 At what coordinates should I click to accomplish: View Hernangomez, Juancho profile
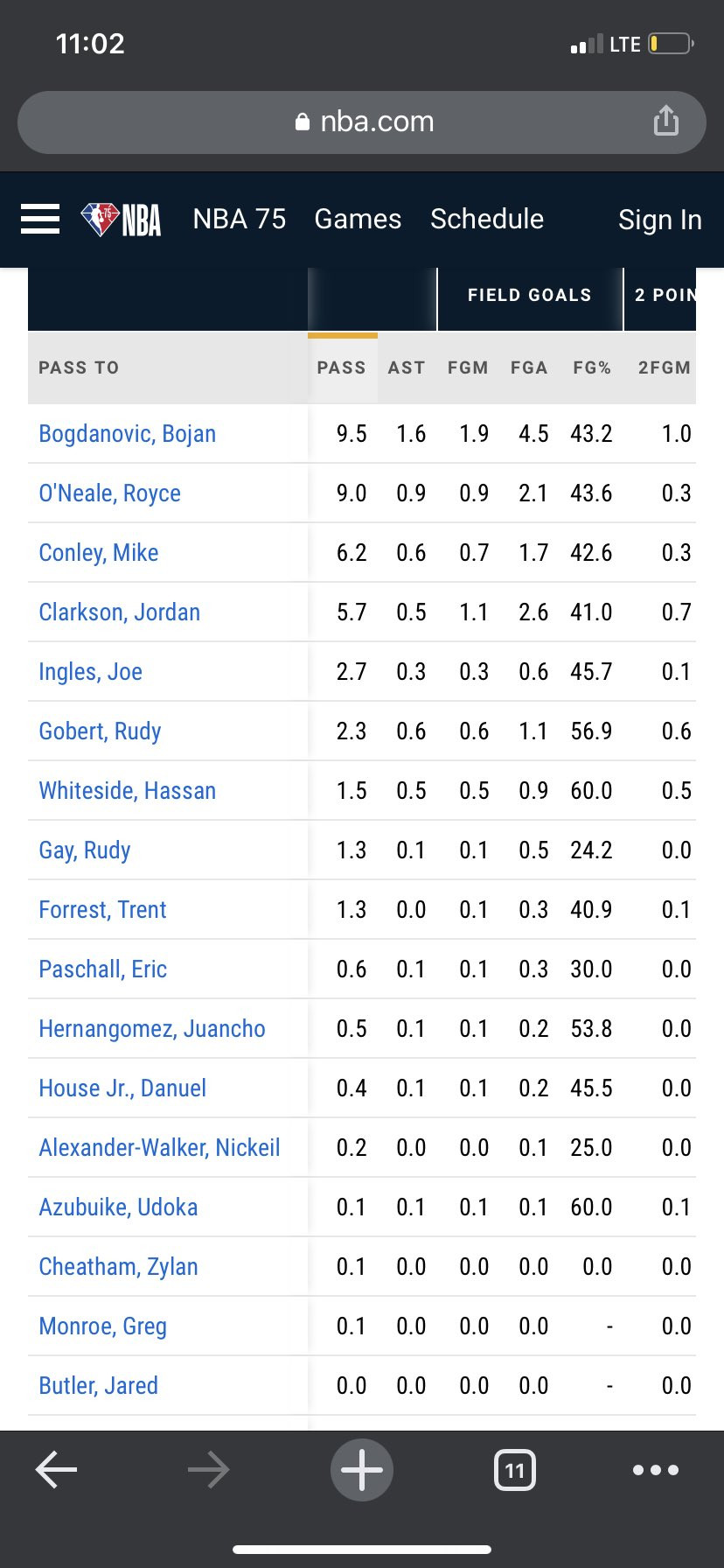point(152,1029)
